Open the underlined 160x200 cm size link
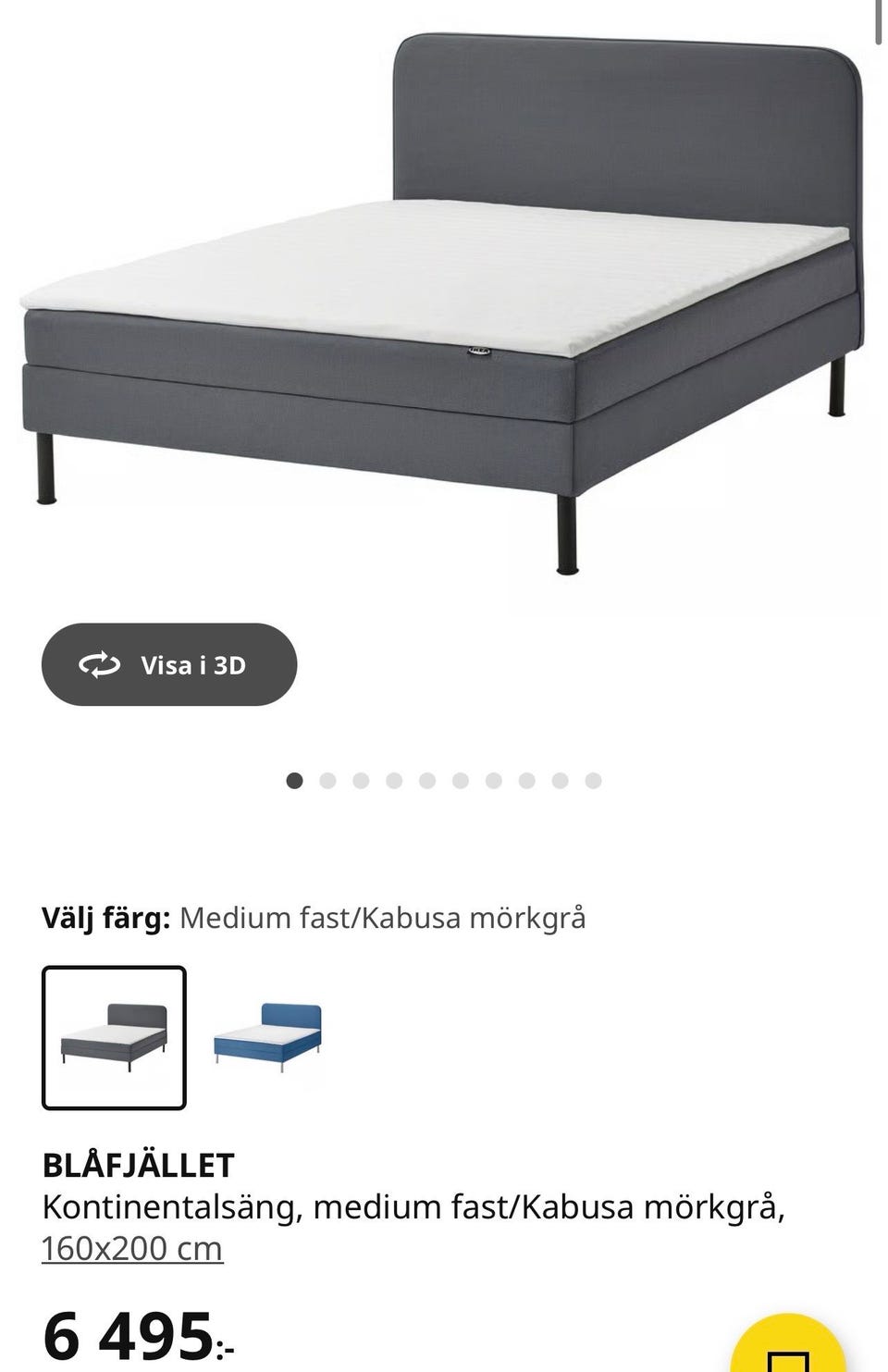 pos(132,1246)
